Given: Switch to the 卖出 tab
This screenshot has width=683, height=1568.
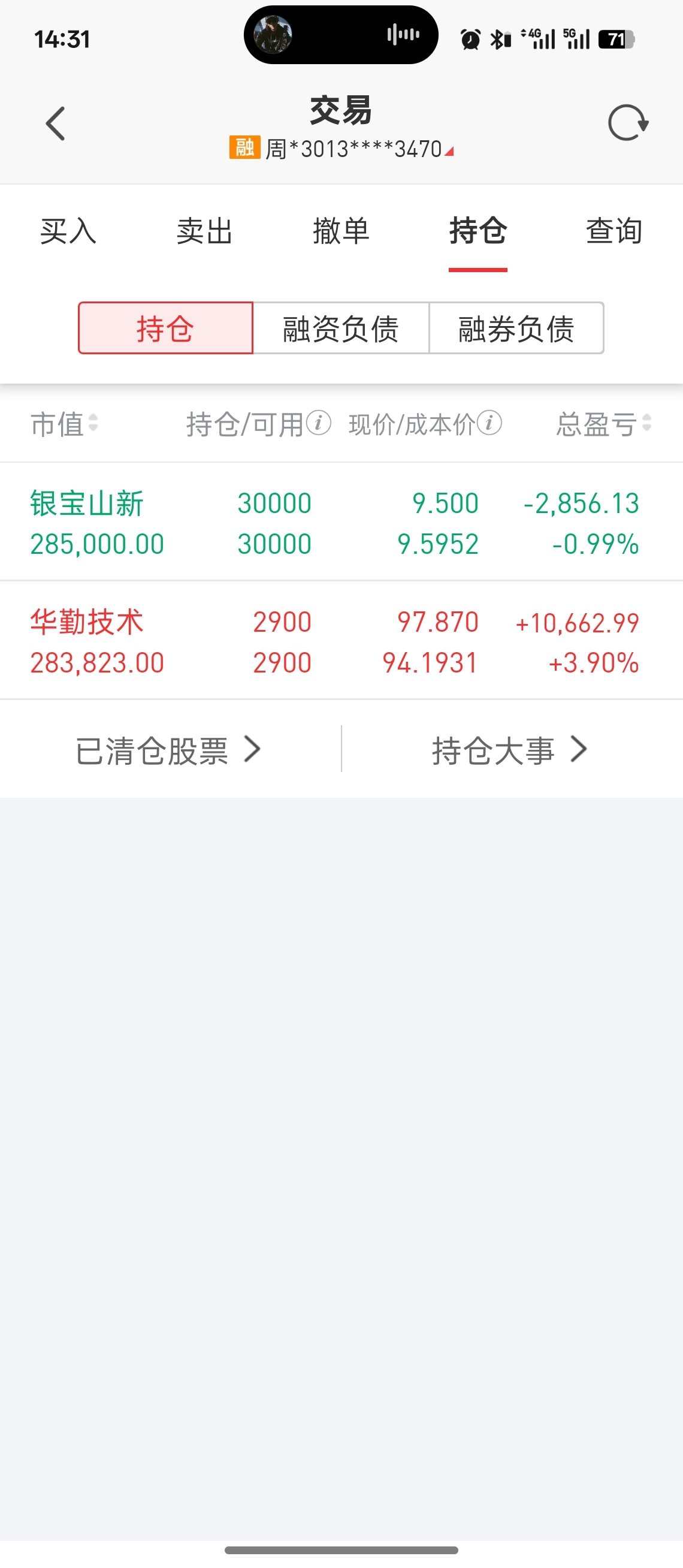Looking at the screenshot, I should tap(205, 231).
